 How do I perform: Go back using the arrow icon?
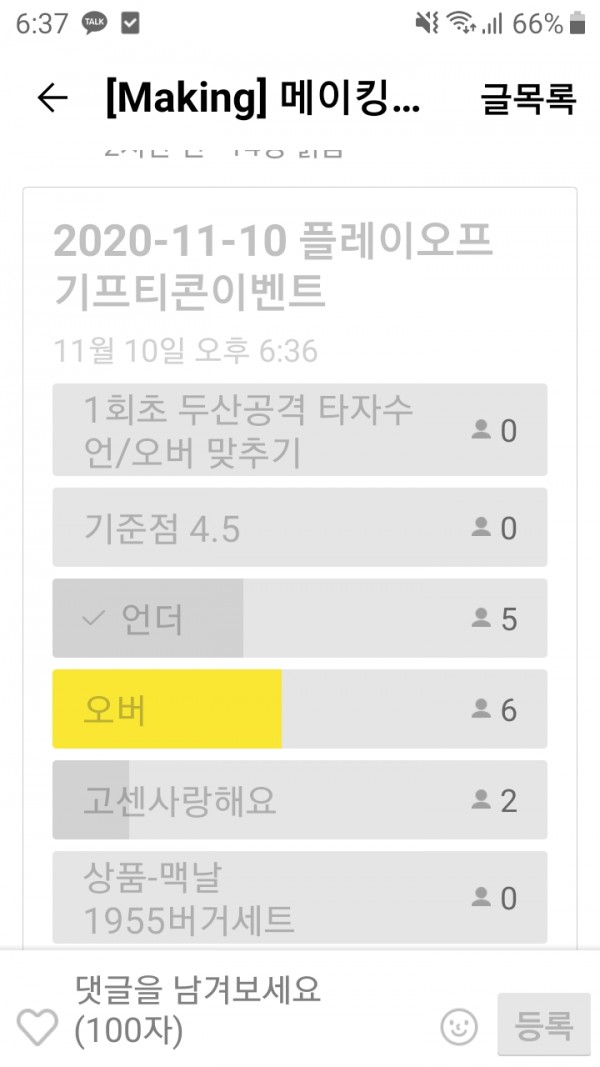52,98
